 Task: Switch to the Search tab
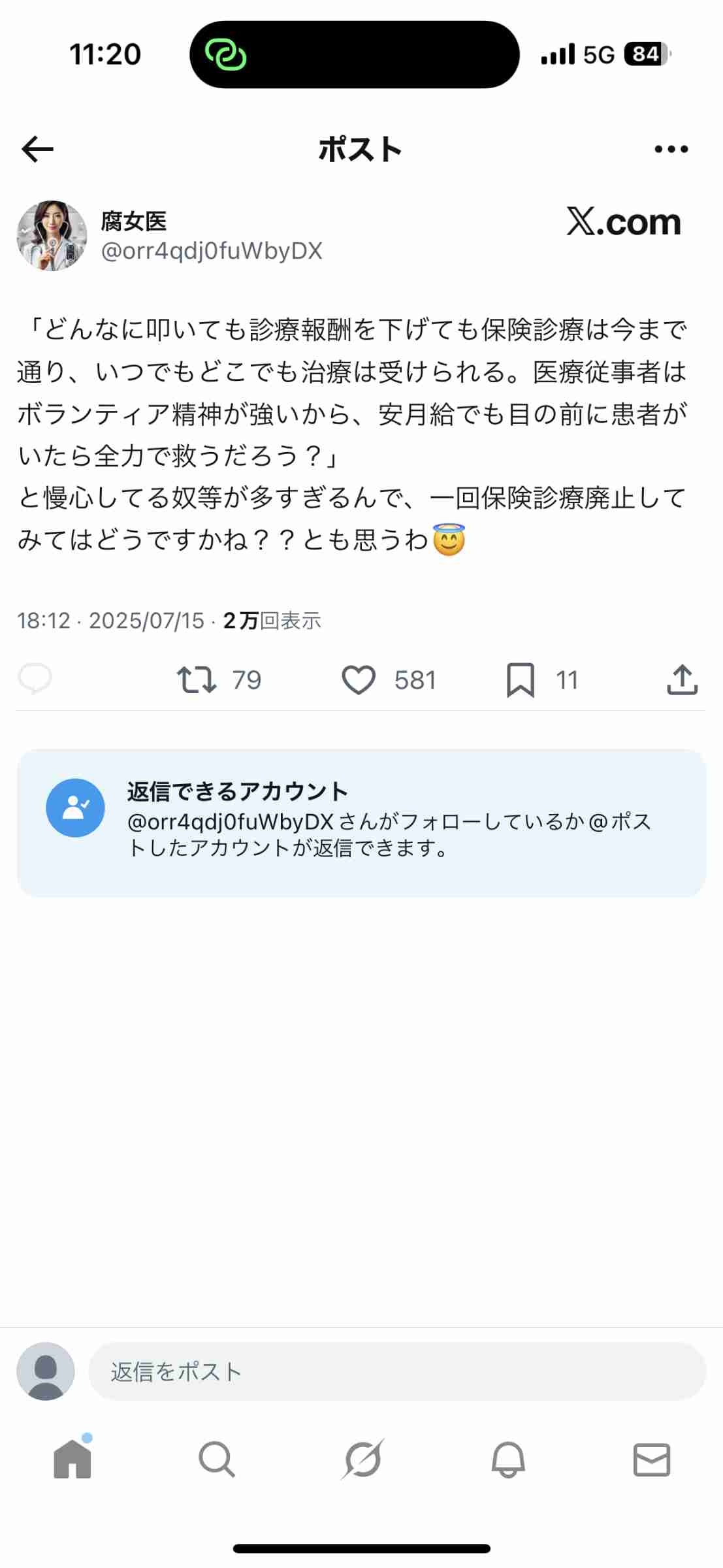(x=217, y=1459)
